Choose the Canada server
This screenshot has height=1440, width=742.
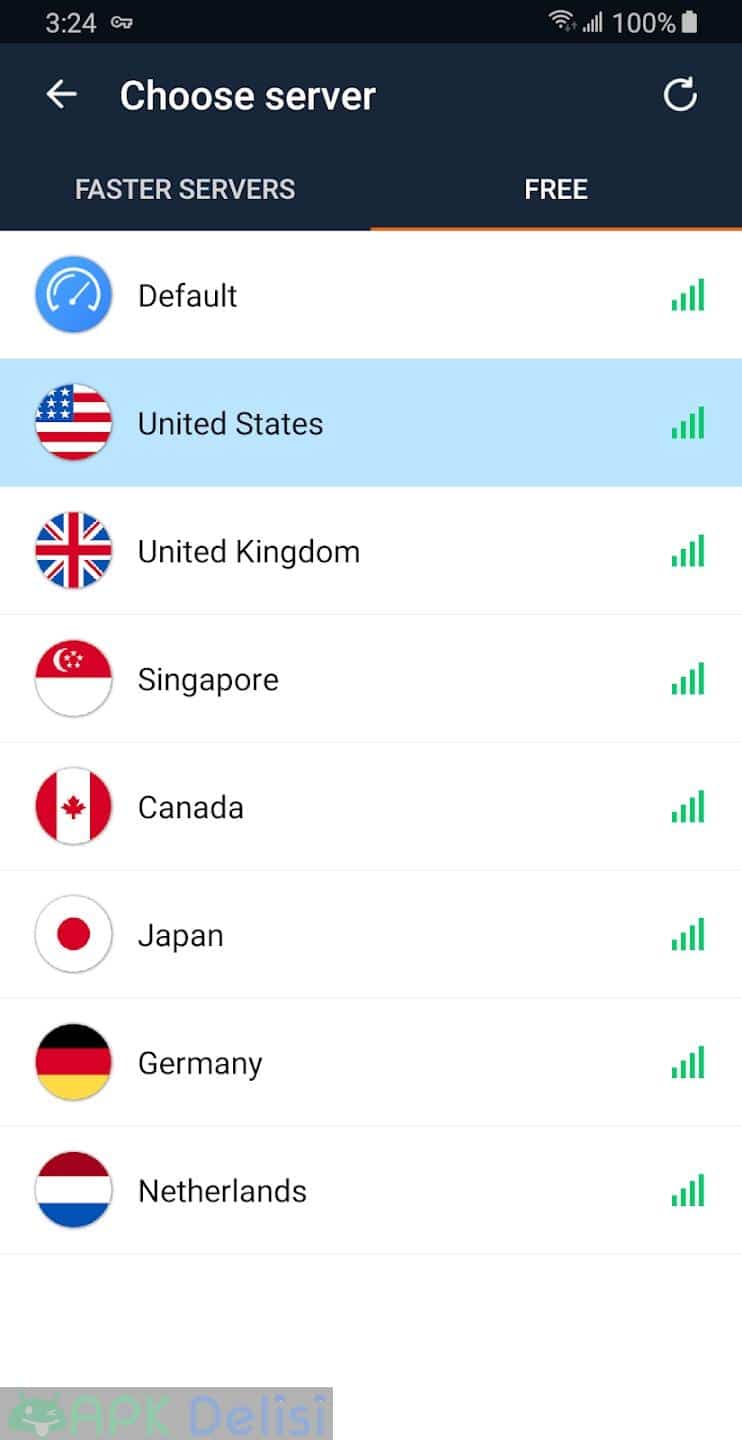(371, 807)
